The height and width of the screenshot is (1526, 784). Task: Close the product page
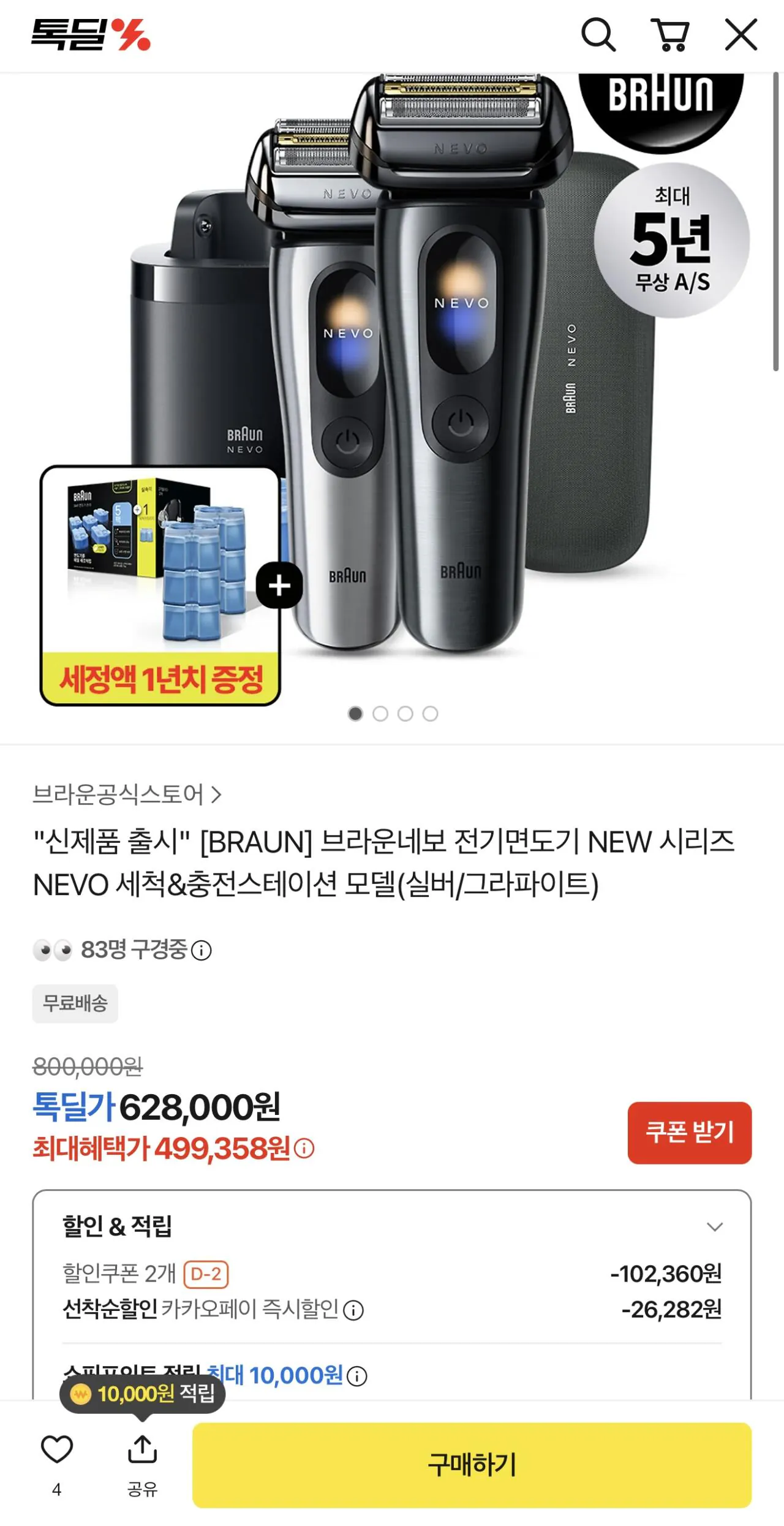point(741,35)
